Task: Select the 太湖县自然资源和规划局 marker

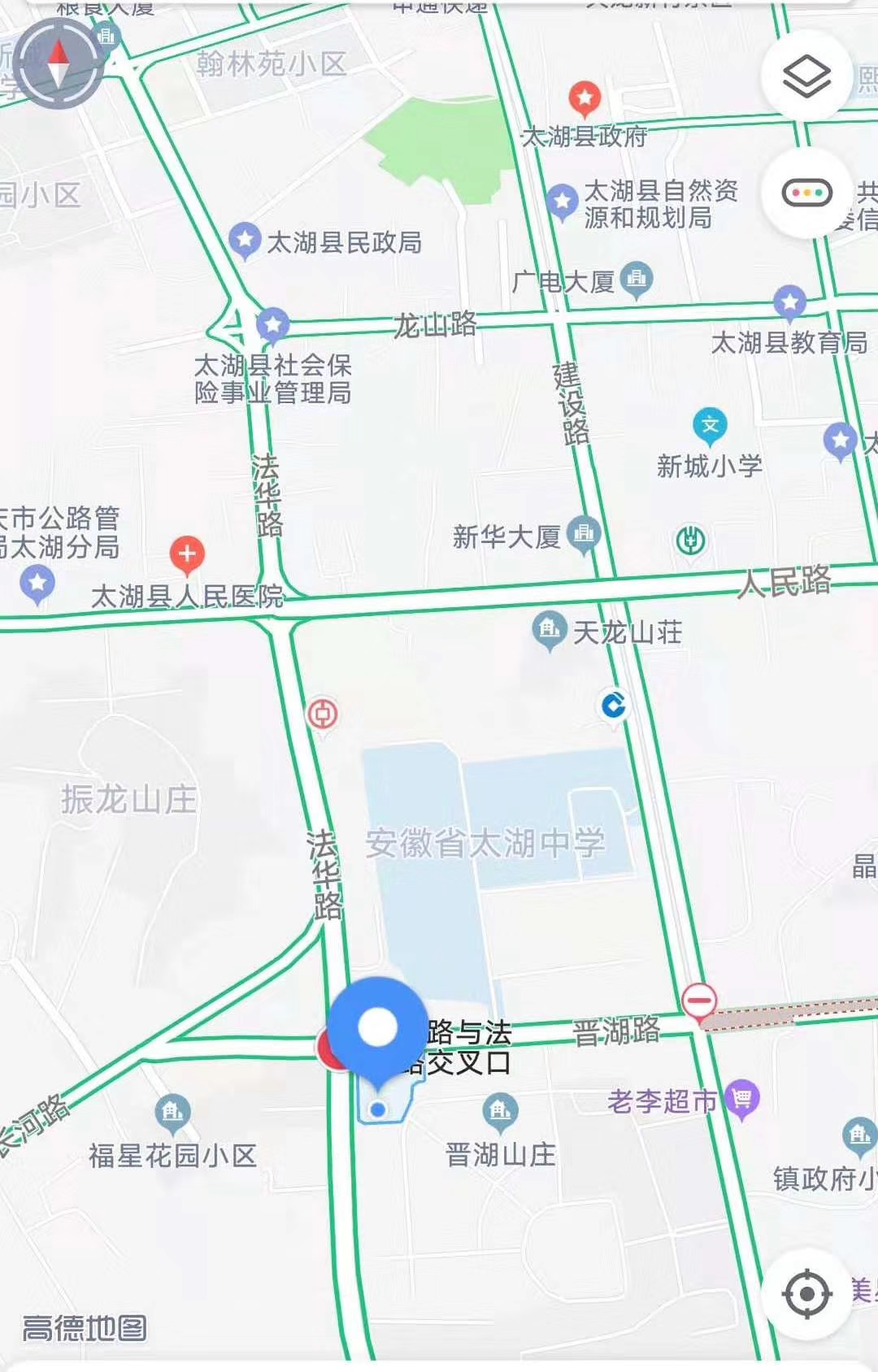Action: 562,200
